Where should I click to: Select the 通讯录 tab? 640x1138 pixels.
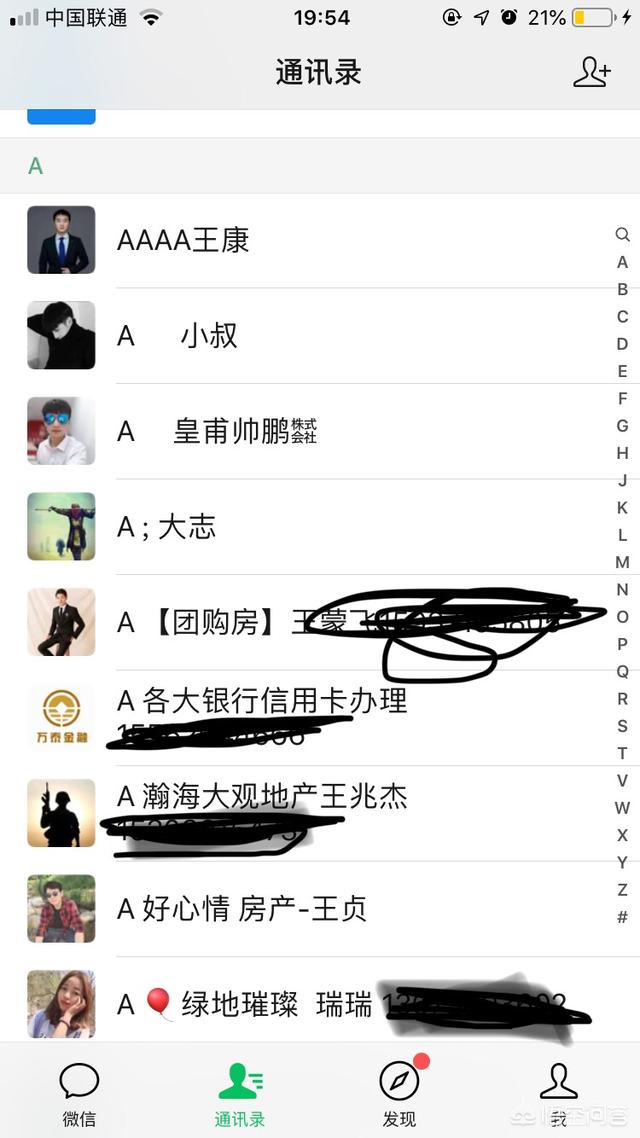pos(240,1093)
